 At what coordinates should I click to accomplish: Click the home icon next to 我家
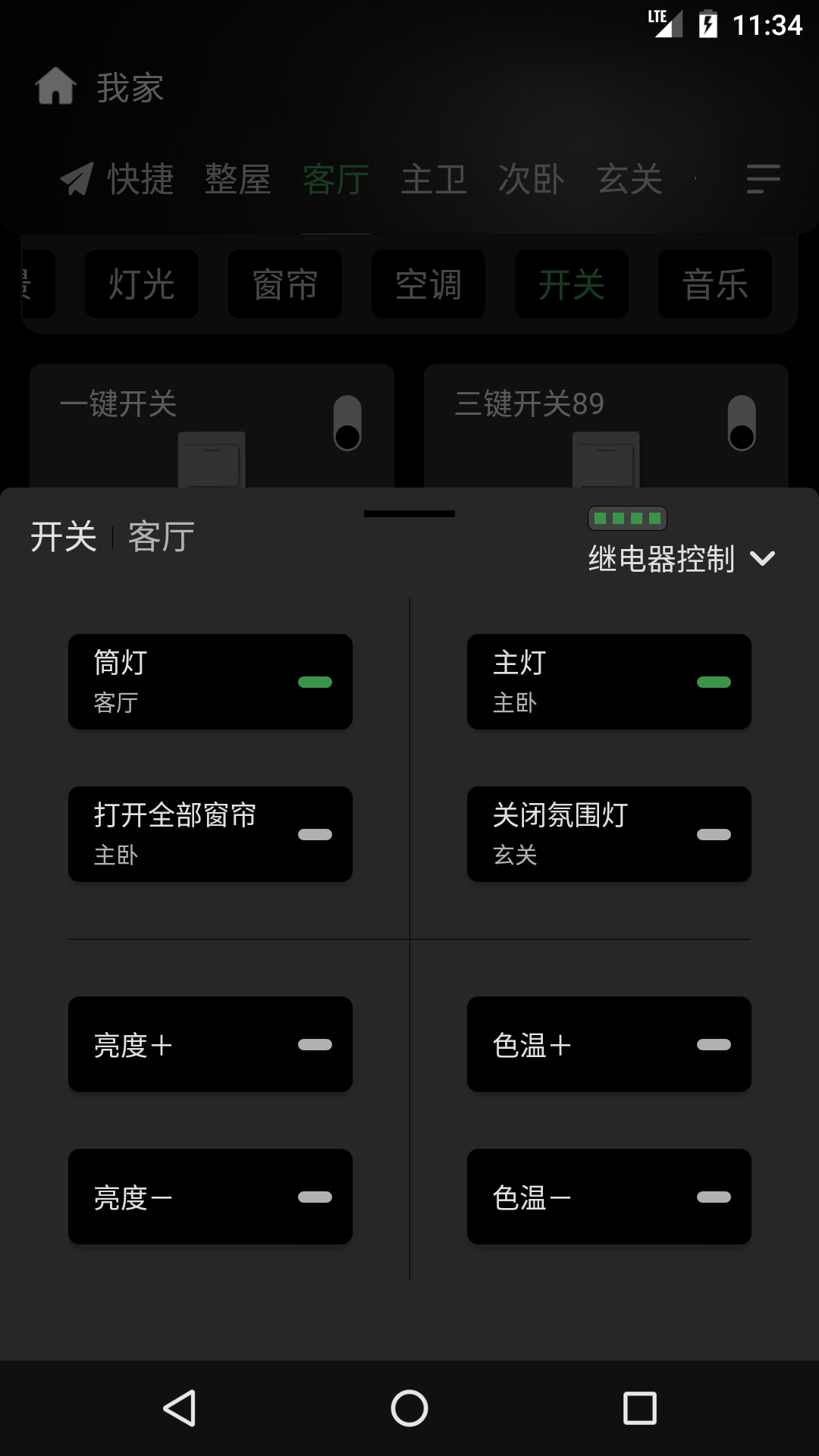point(57,87)
